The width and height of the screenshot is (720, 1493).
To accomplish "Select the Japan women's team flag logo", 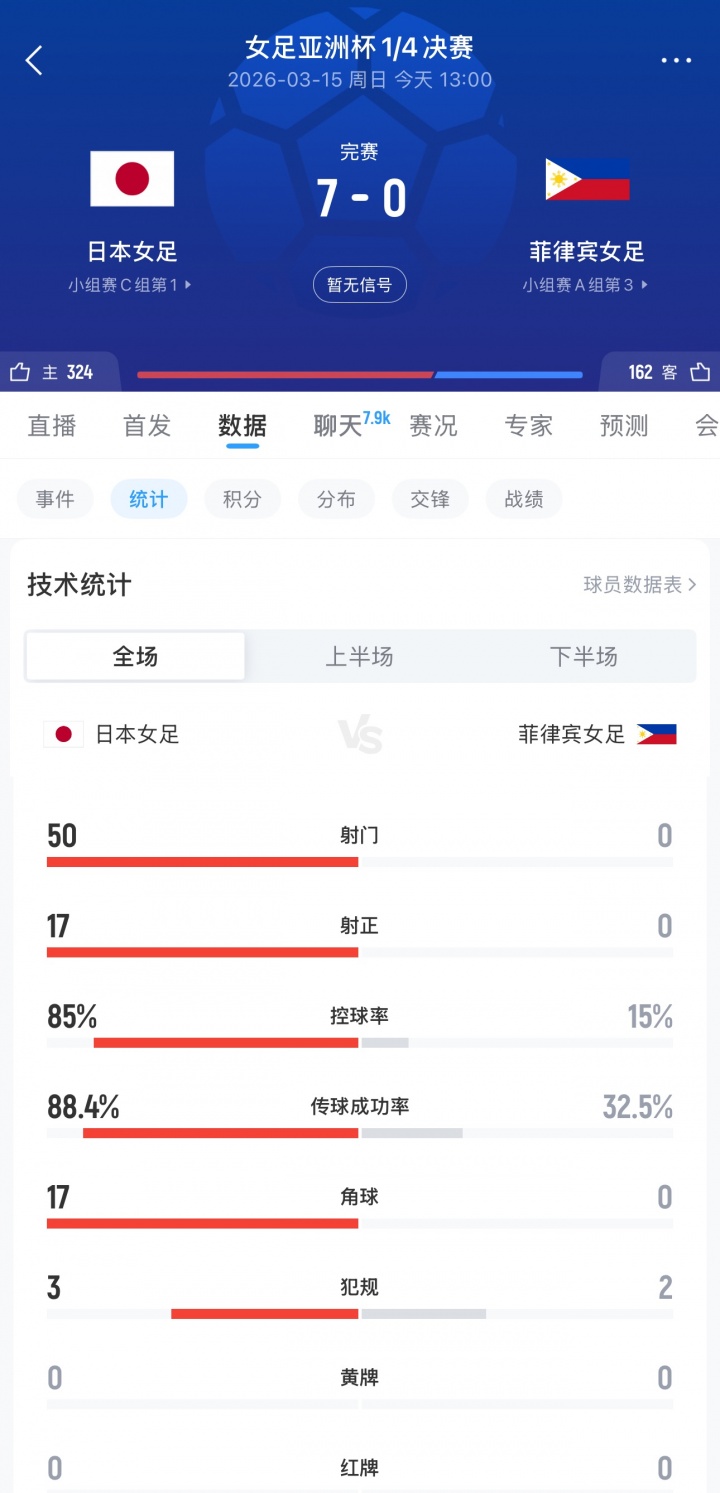I will (x=131, y=178).
